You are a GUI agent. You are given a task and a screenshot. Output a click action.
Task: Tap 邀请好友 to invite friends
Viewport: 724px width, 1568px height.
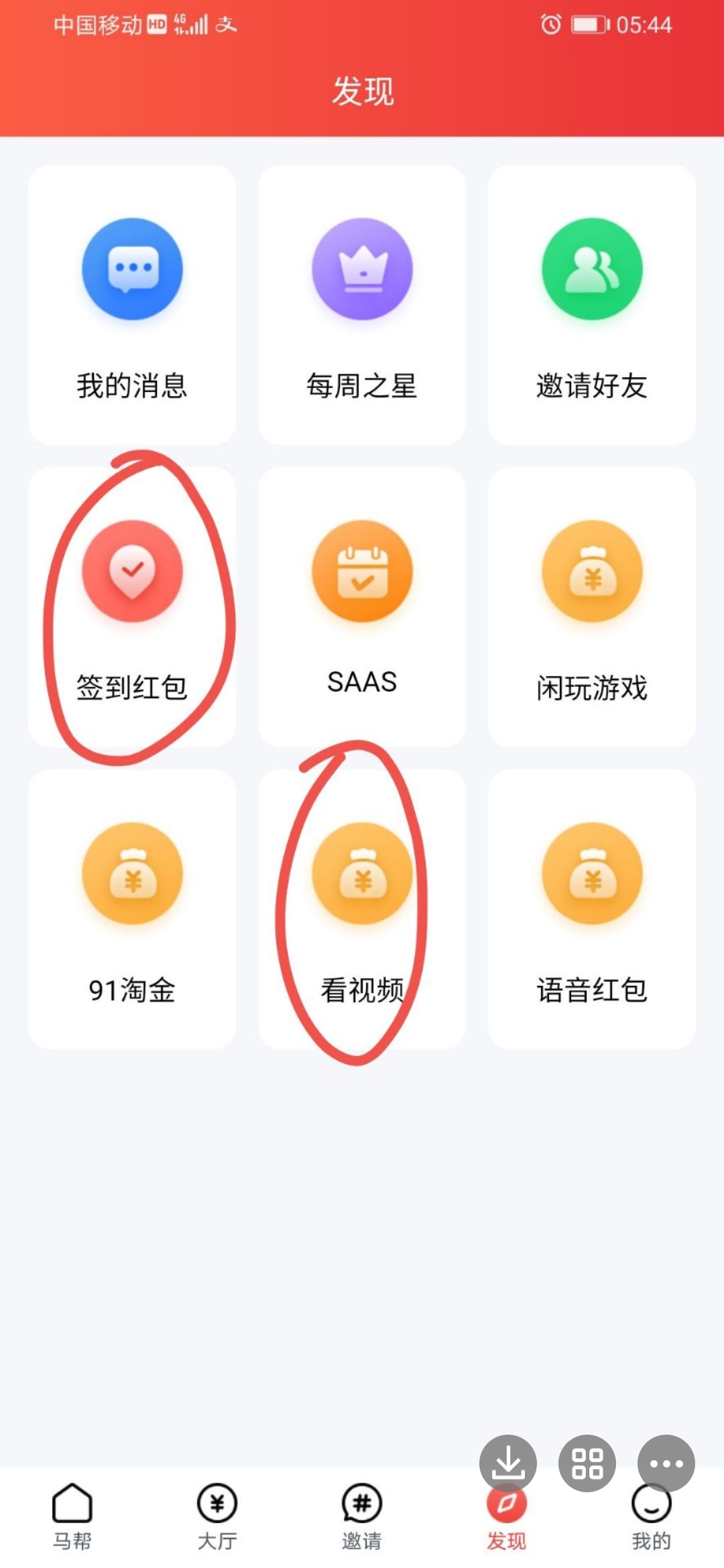point(592,305)
